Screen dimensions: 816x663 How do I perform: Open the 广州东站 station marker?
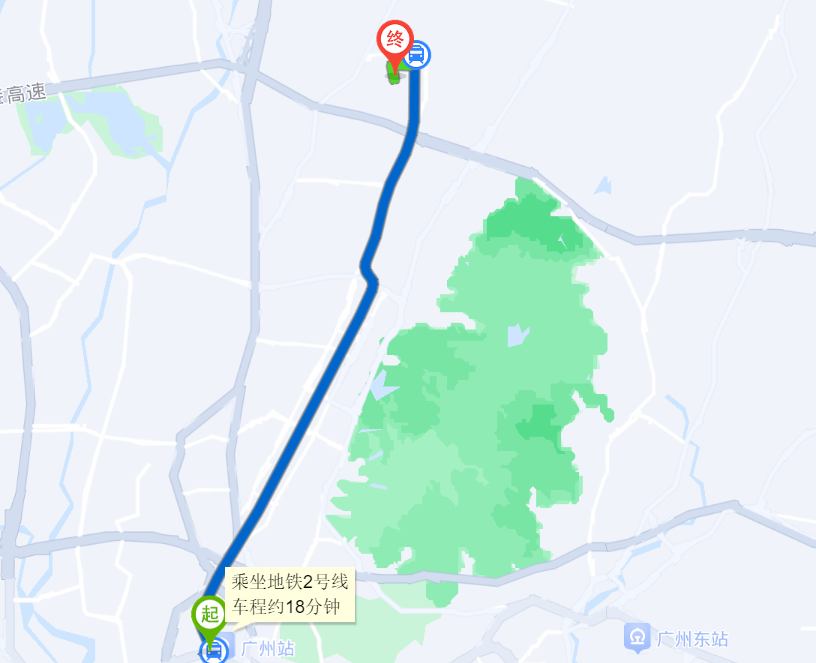click(637, 637)
